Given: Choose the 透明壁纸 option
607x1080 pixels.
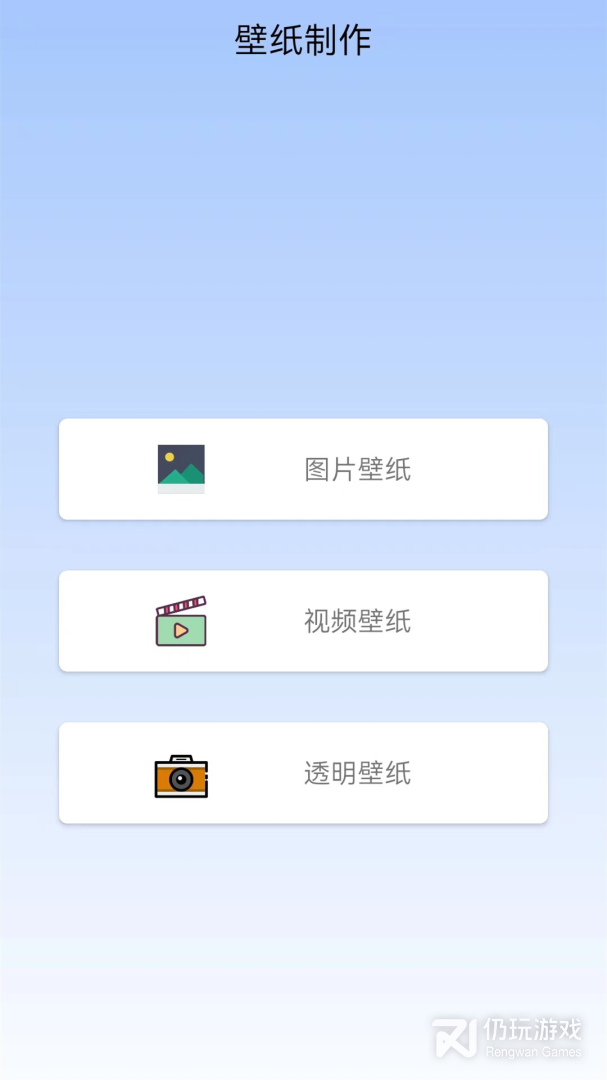Looking at the screenshot, I should click(x=303, y=773).
